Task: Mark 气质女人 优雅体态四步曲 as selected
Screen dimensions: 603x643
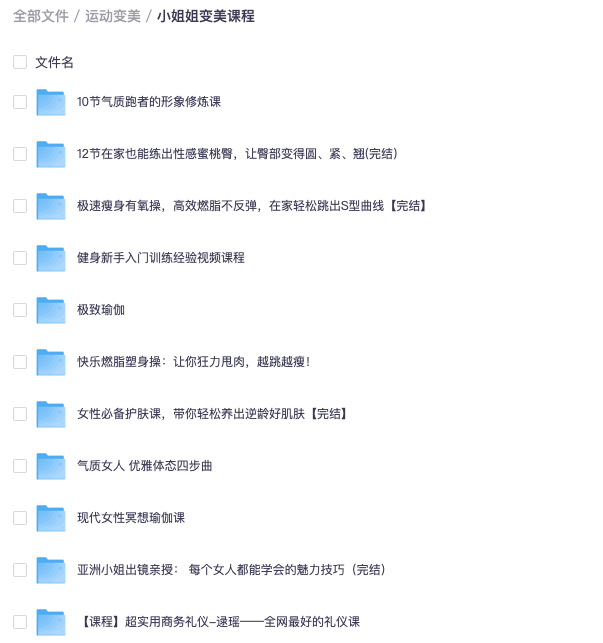Action: [x=20, y=466]
